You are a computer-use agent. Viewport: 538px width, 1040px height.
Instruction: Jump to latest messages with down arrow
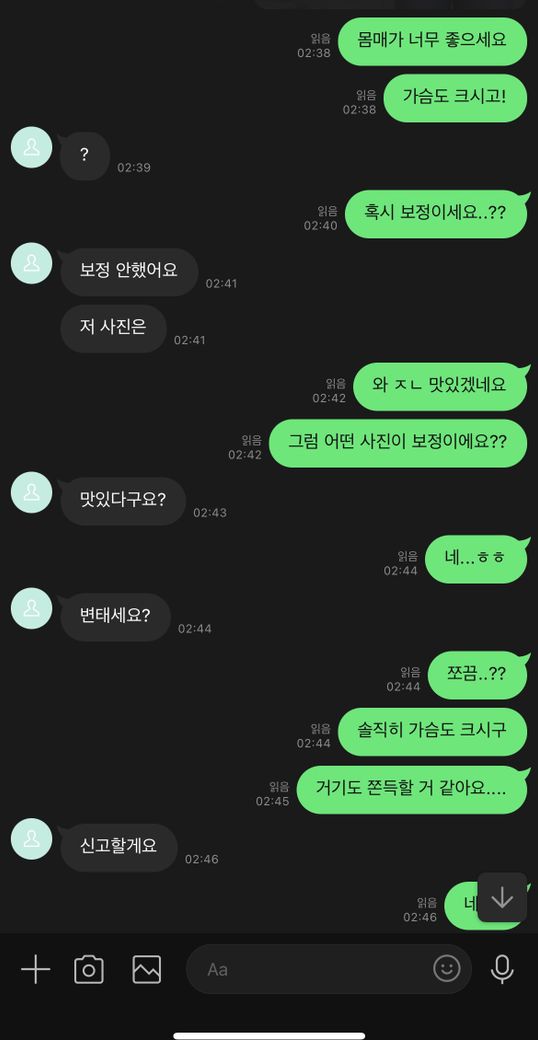(502, 897)
